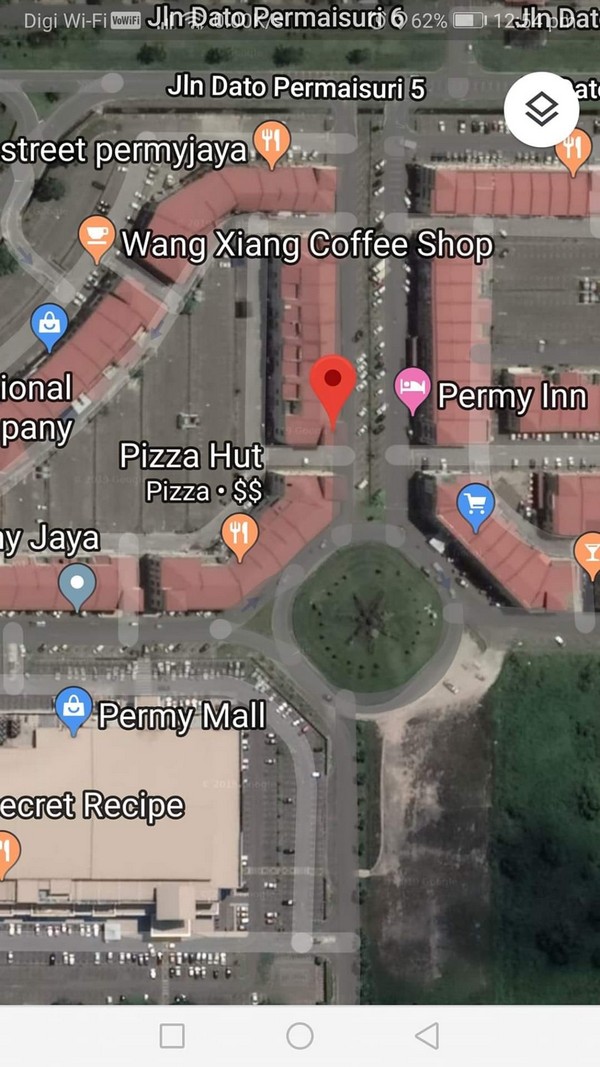Open Wang Xiang Coffee Shop marker
Screen dimensions: 600x1067
pos(96,238)
